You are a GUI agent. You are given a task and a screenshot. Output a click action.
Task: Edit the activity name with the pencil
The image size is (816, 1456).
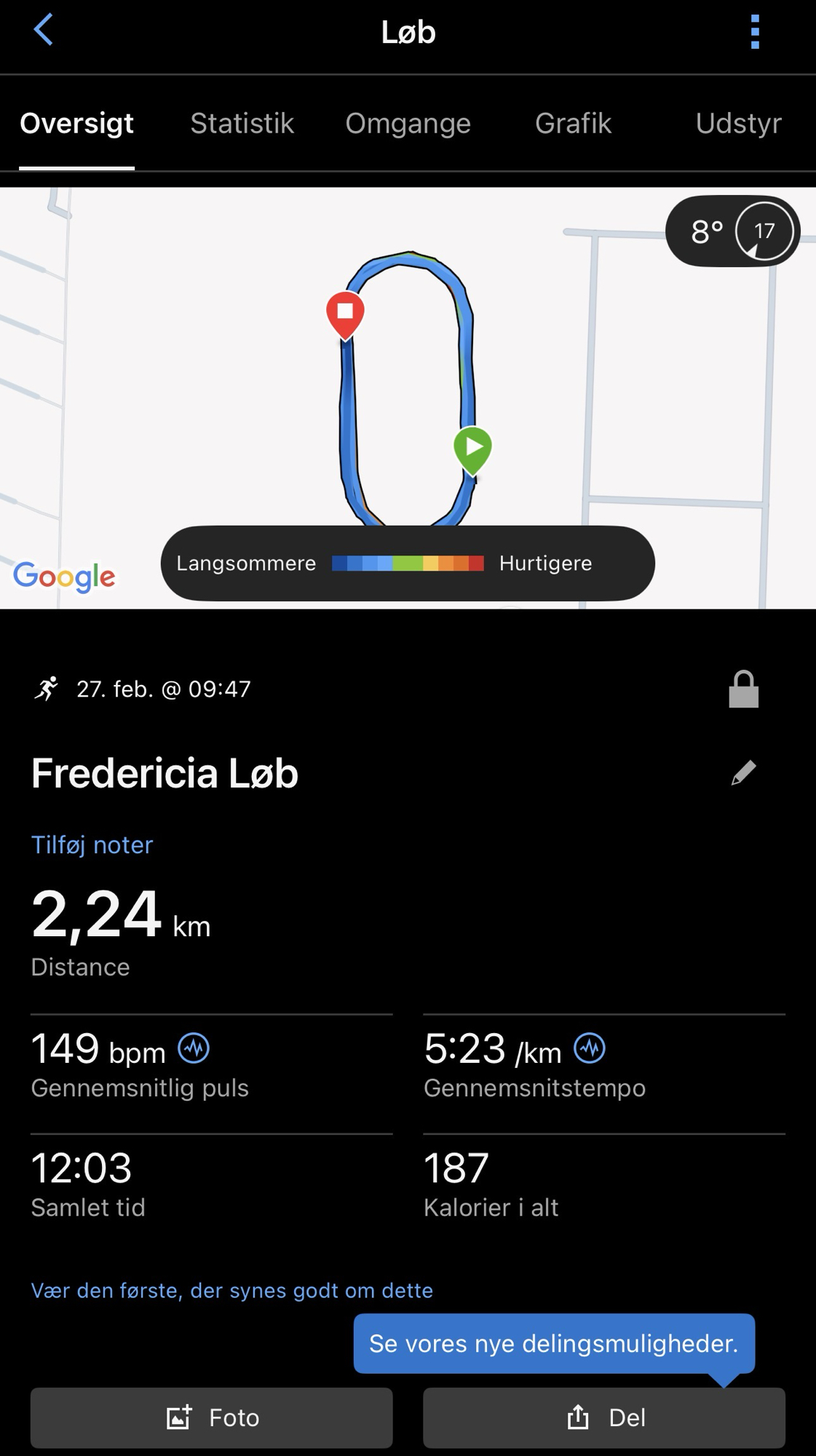[743, 773]
